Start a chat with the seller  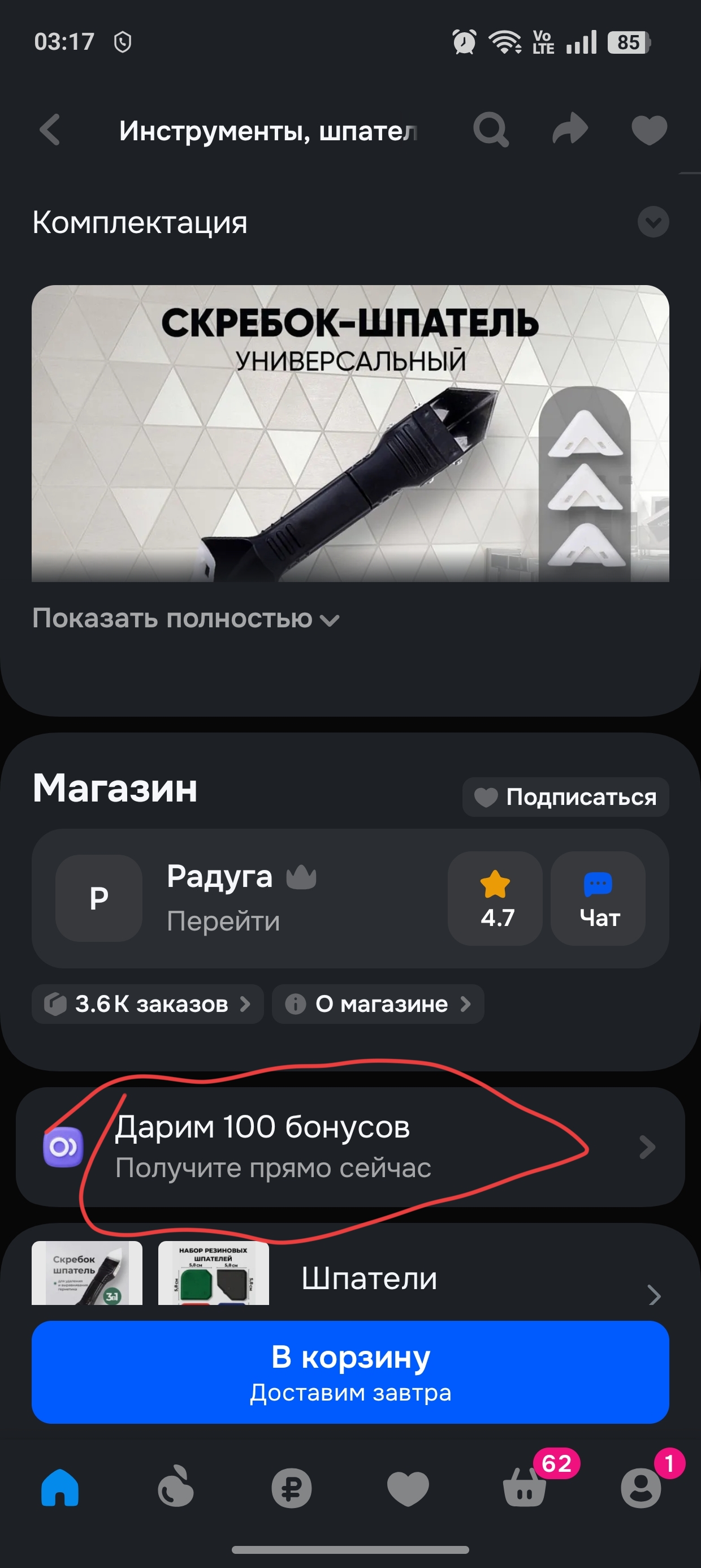pos(598,898)
